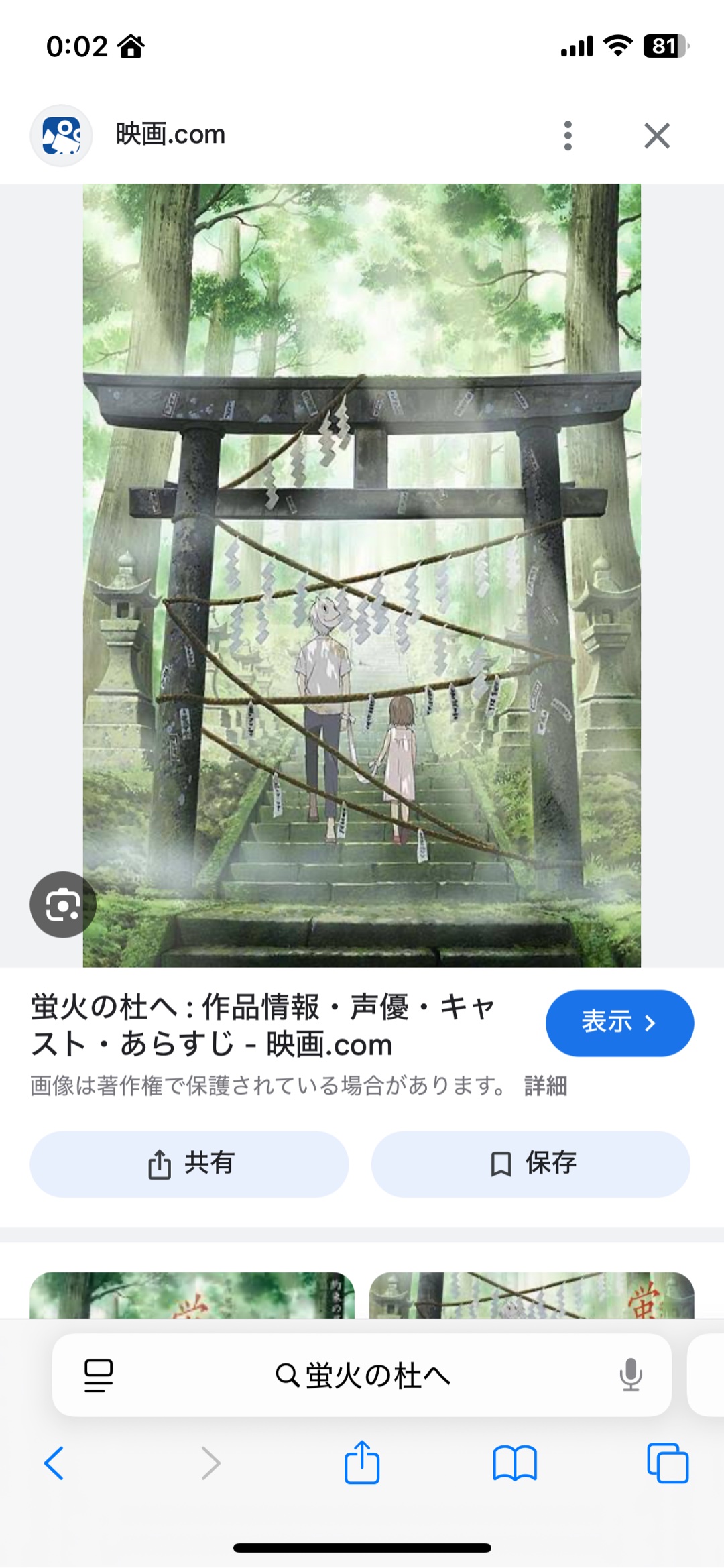Open the bookmarks book icon

click(x=514, y=1463)
